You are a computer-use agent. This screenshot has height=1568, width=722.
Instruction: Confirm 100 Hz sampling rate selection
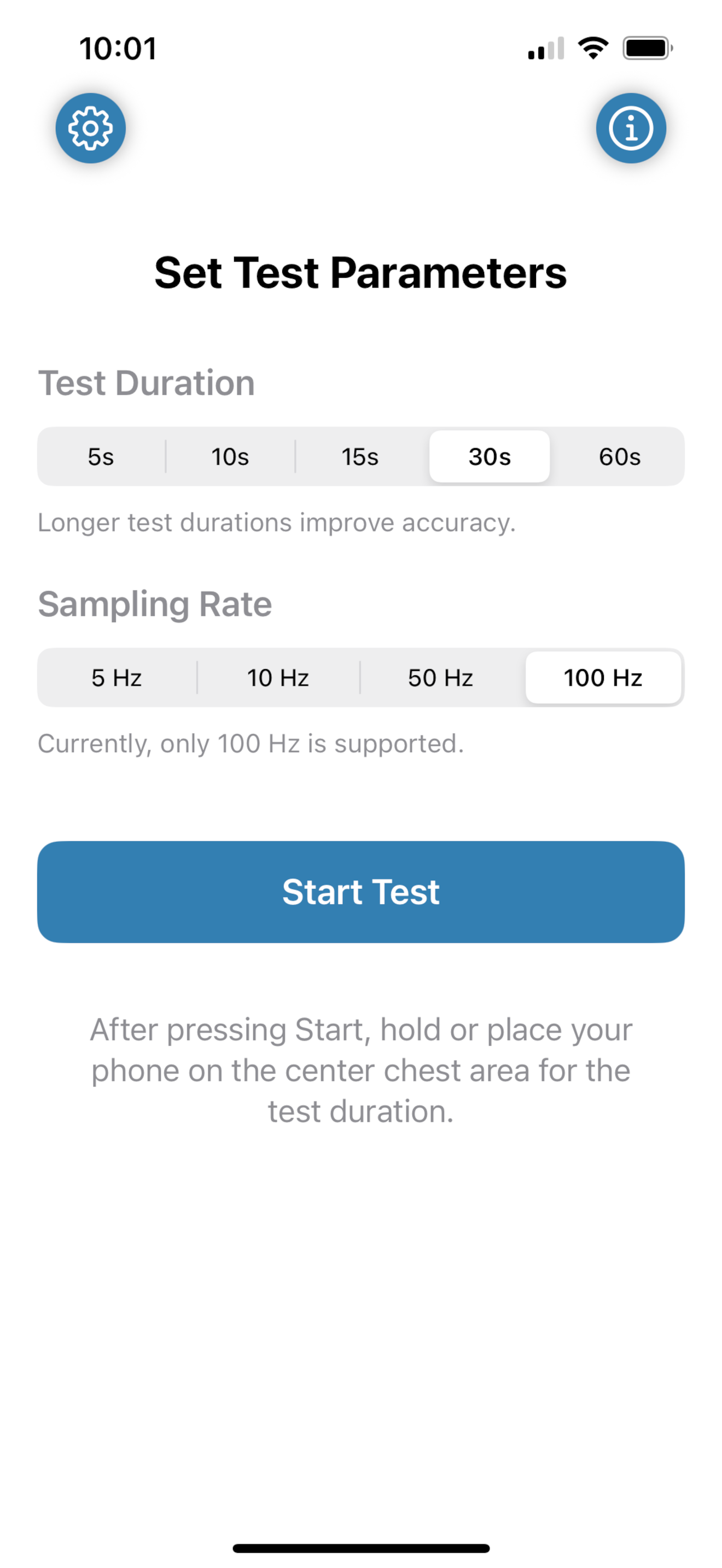[x=603, y=677]
